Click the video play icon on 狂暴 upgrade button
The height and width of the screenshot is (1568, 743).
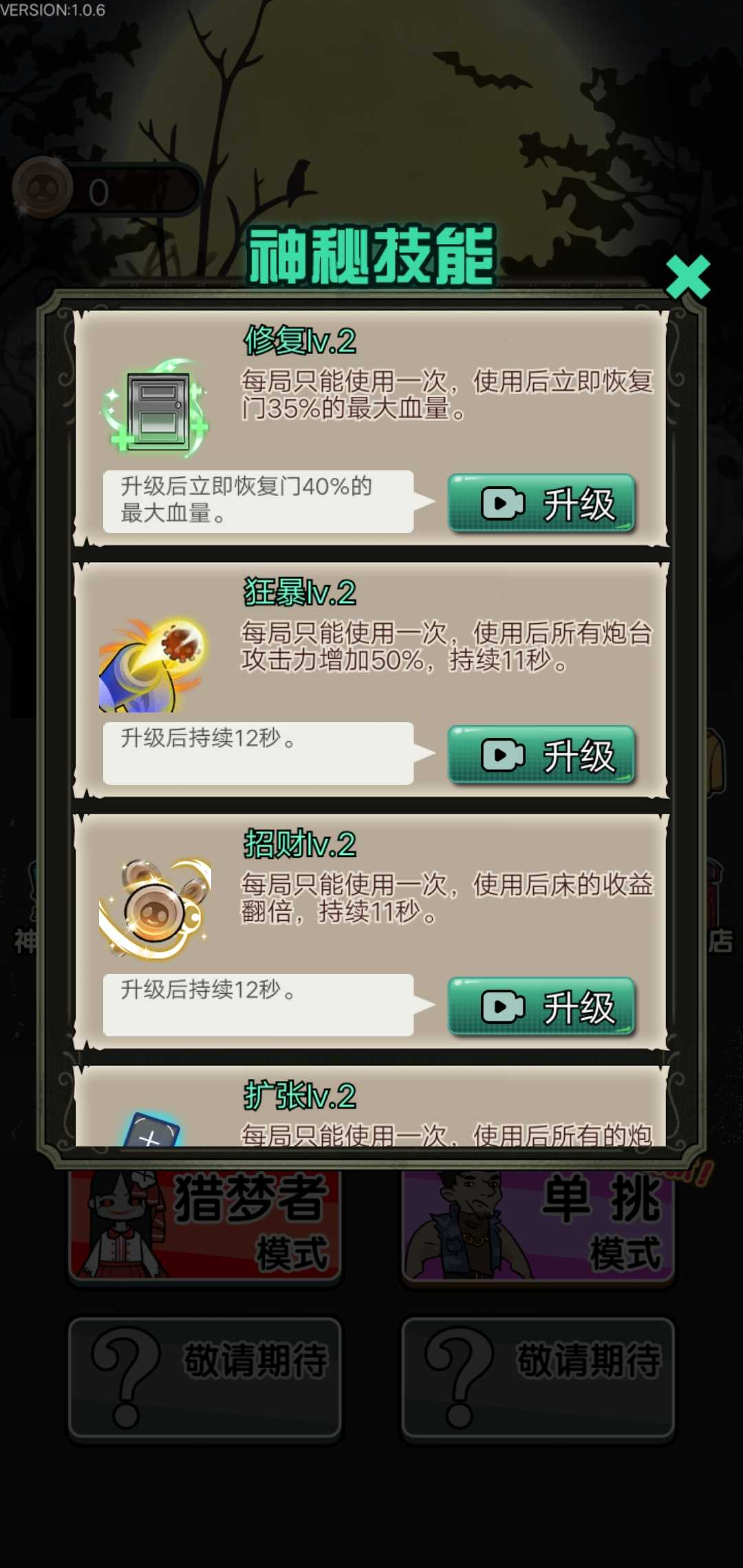503,754
